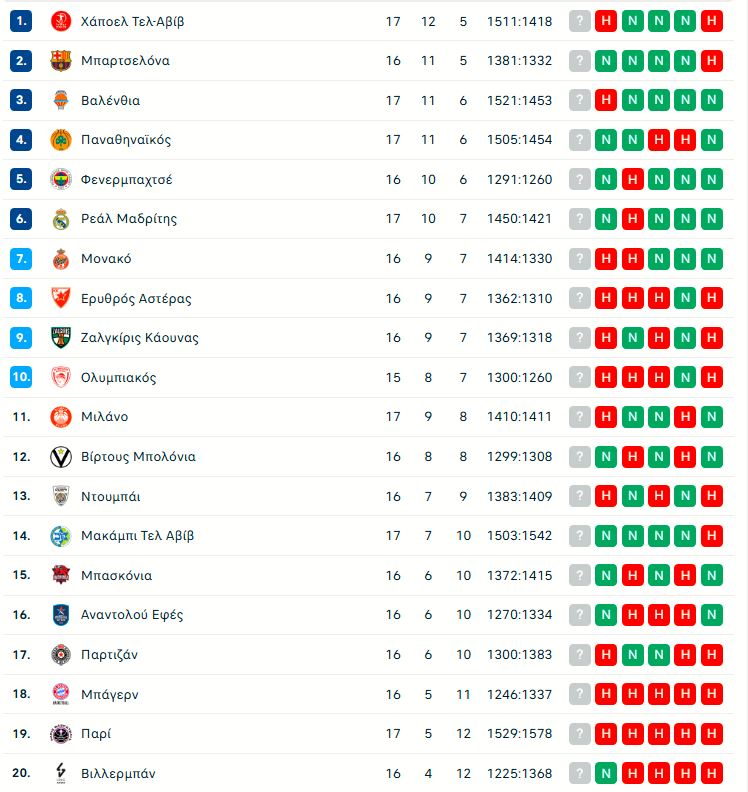
Task: Select Μονακό from the table
Action: (106, 259)
